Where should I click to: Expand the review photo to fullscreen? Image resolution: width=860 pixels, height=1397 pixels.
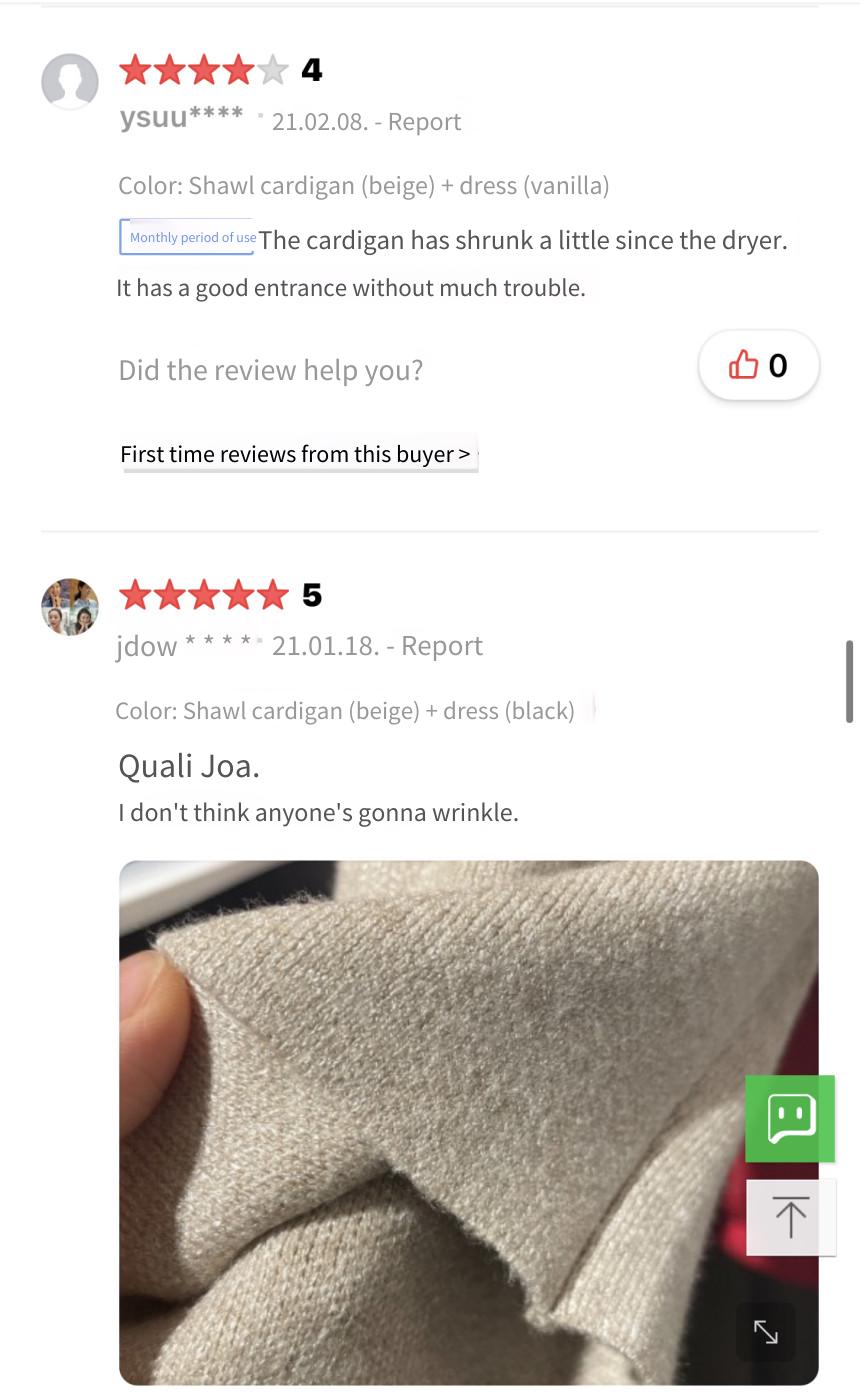tap(766, 1332)
